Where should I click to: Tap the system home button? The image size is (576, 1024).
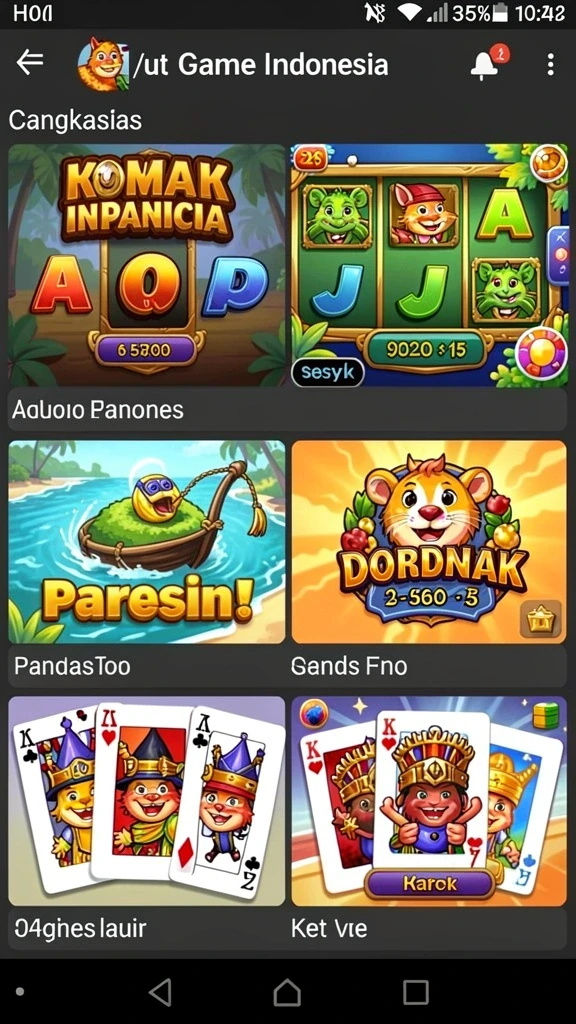pyautogui.click(x=287, y=993)
